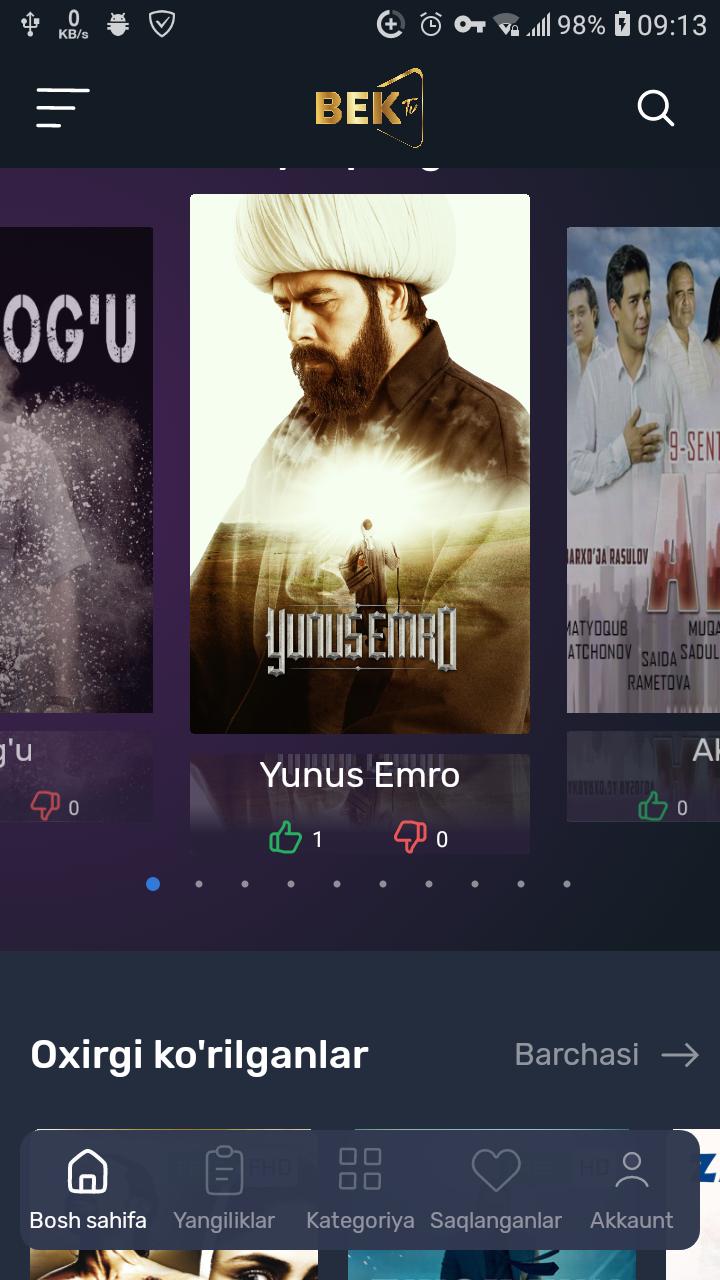The width and height of the screenshot is (720, 1280).
Task: Open the search icon in the top bar
Action: (x=657, y=108)
